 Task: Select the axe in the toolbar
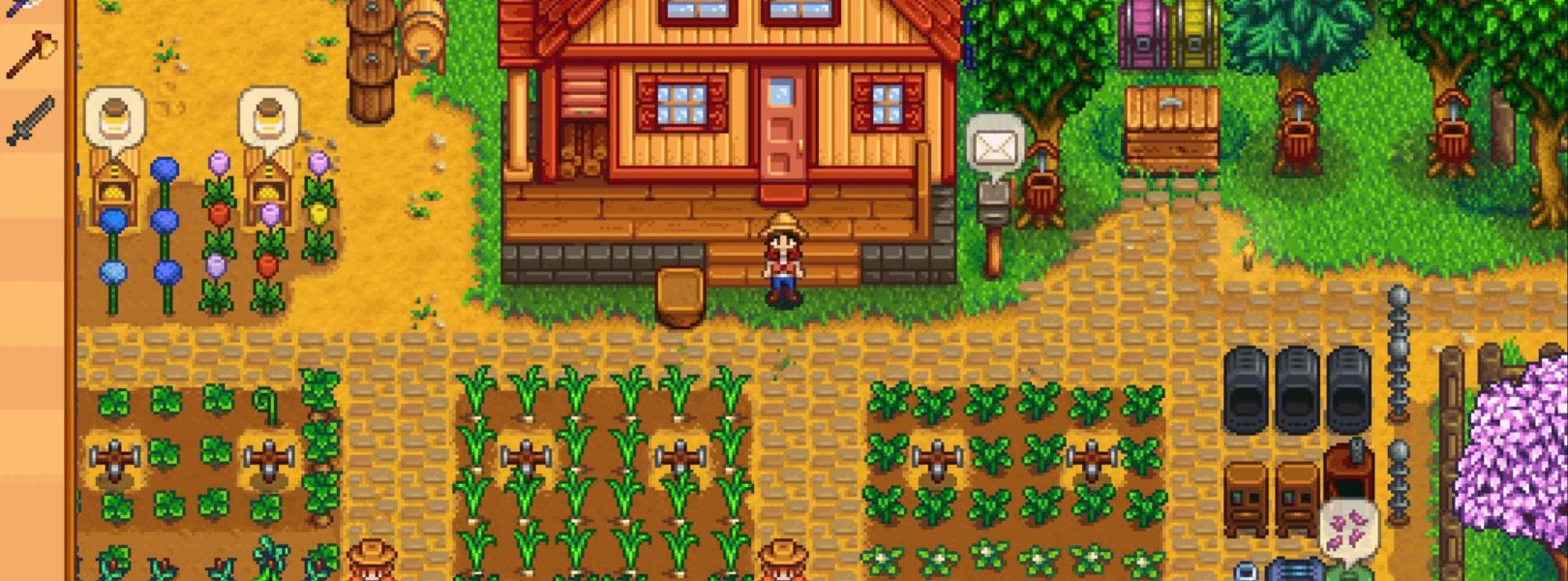point(31,54)
